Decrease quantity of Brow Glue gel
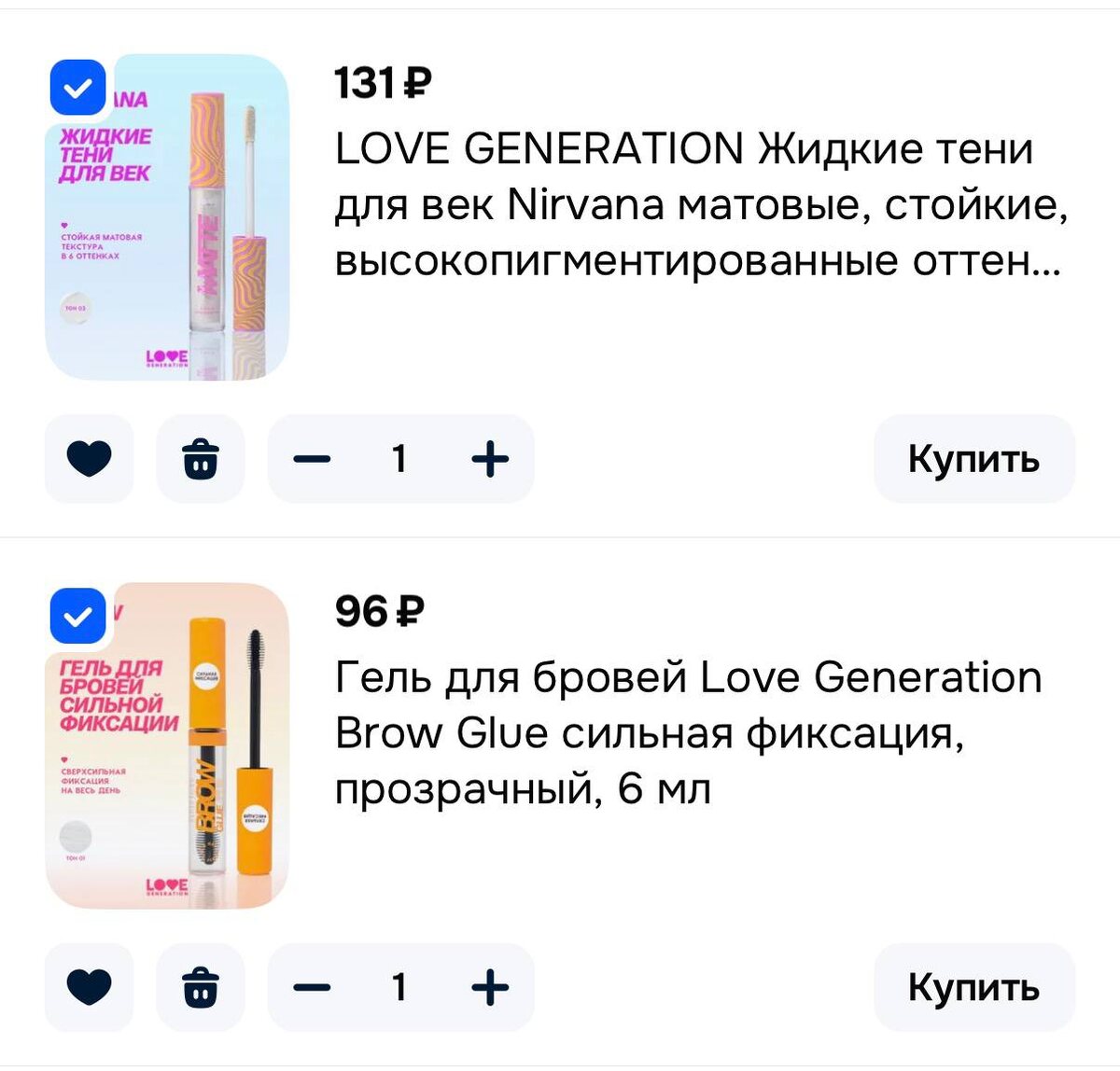Image resolution: width=1120 pixels, height=1071 pixels. pyautogui.click(x=313, y=987)
